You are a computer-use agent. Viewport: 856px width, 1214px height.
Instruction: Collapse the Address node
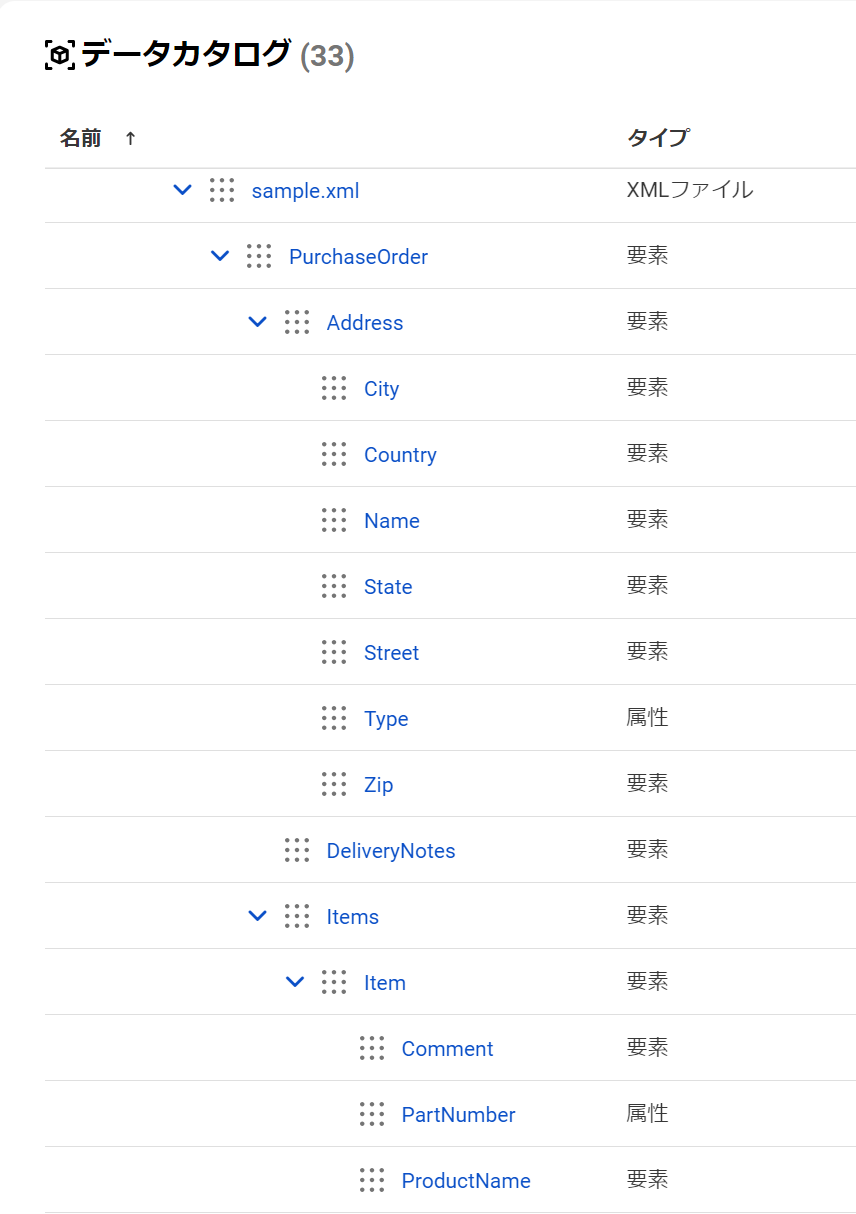click(257, 322)
